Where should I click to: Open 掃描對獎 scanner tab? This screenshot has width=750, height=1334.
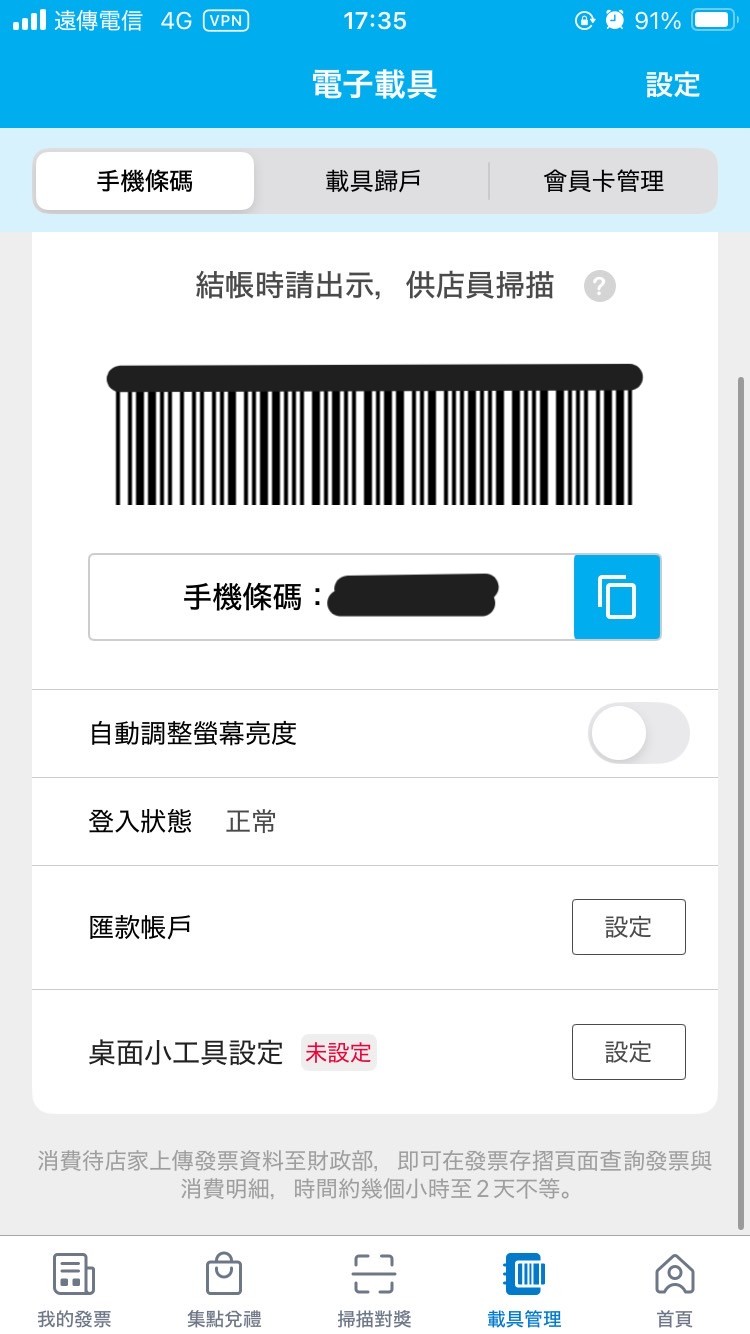374,1288
